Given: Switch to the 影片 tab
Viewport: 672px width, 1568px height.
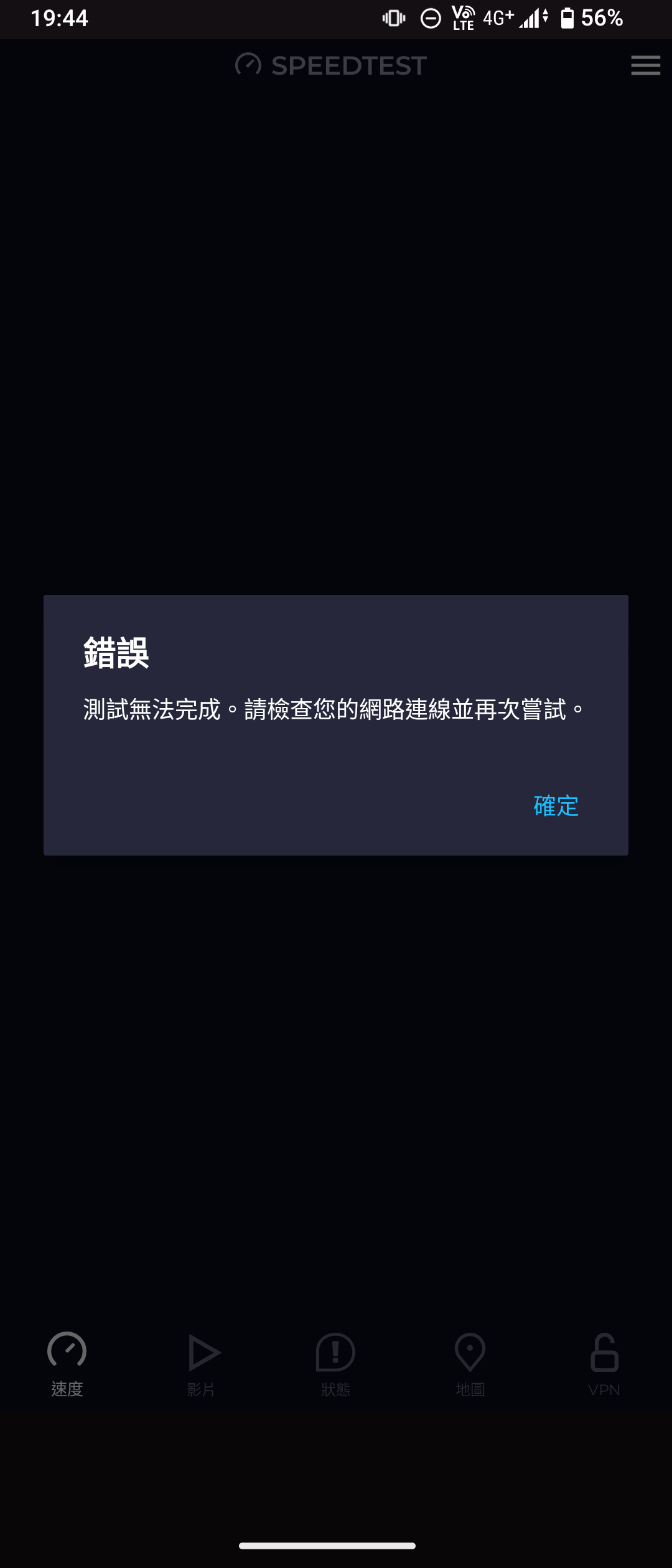Looking at the screenshot, I should (x=202, y=1364).
